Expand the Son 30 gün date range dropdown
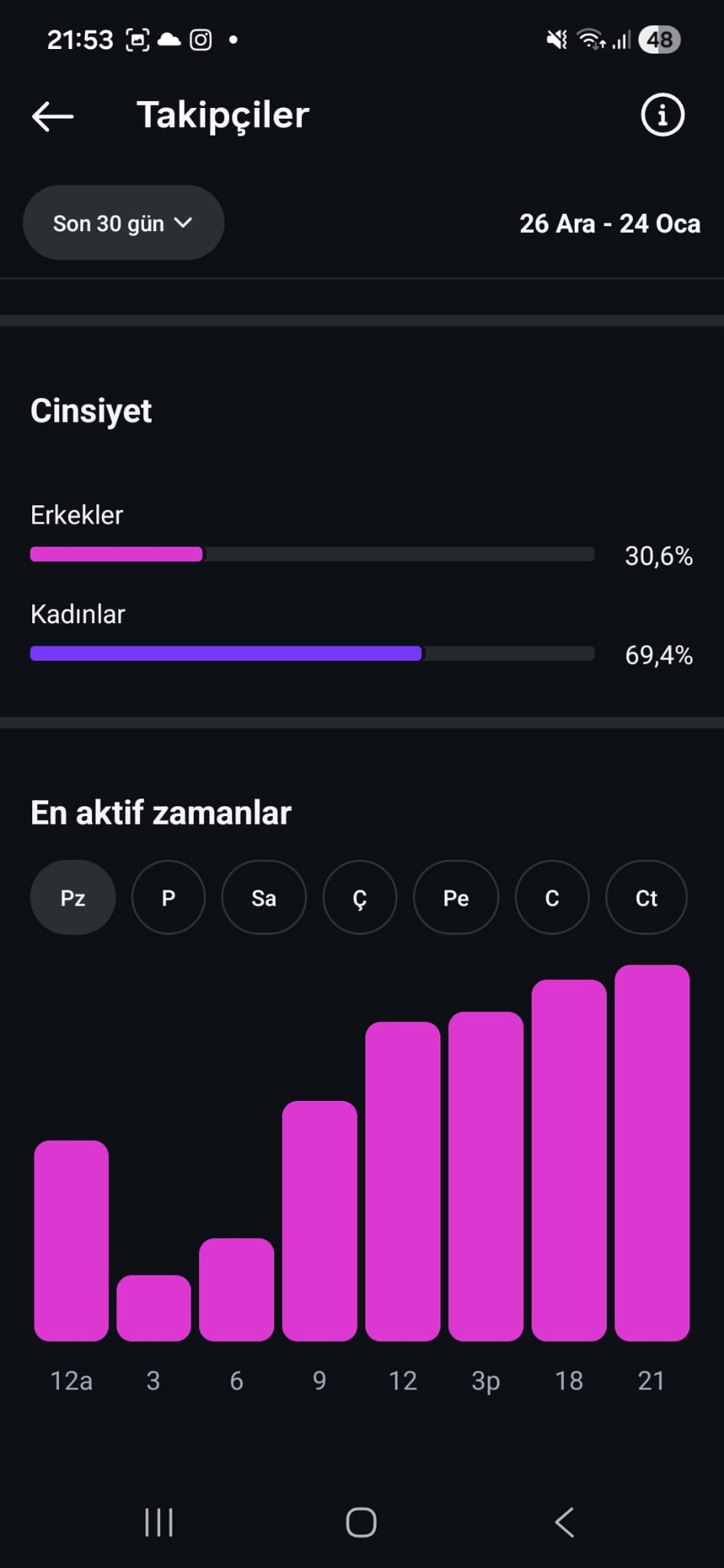This screenshot has width=724, height=1568. (123, 223)
